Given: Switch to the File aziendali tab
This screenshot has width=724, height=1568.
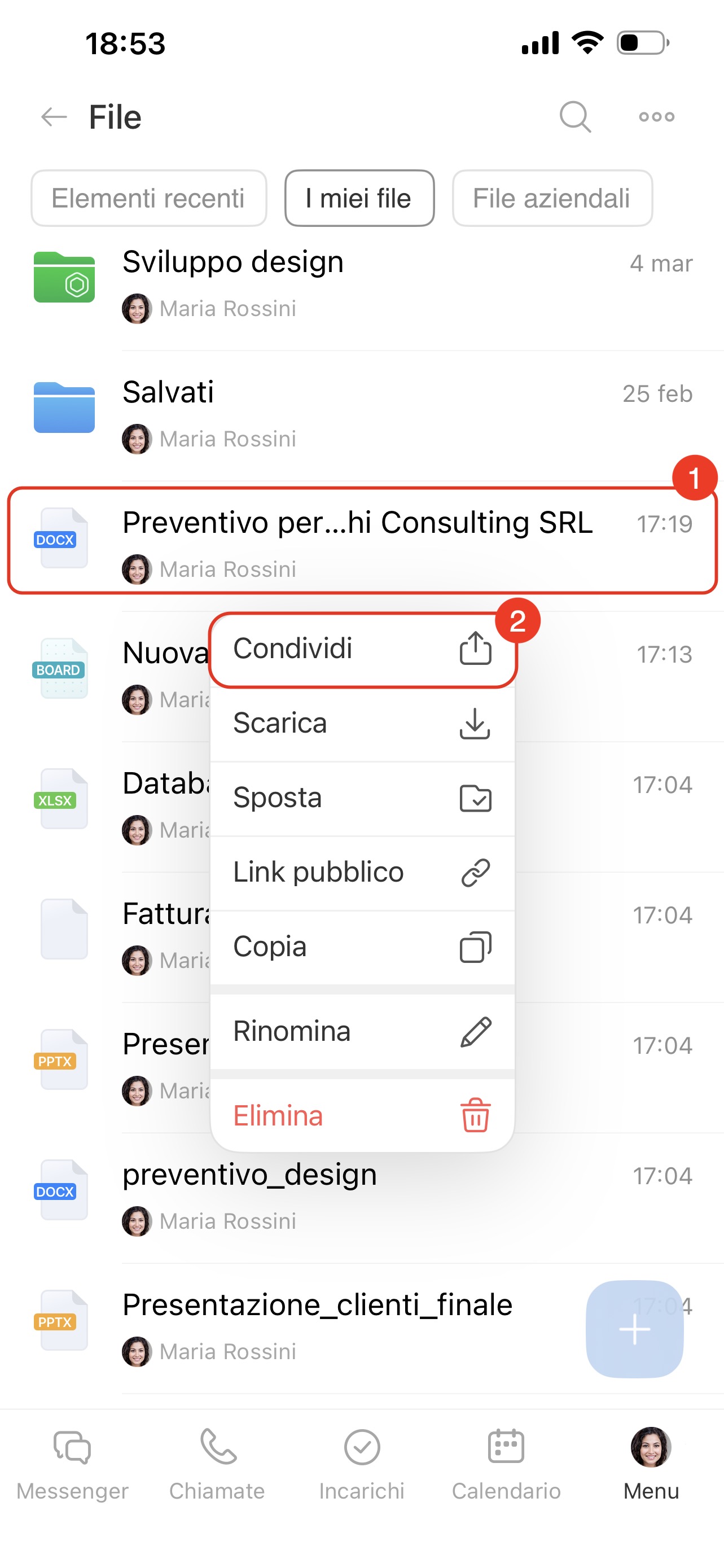Looking at the screenshot, I should [551, 198].
